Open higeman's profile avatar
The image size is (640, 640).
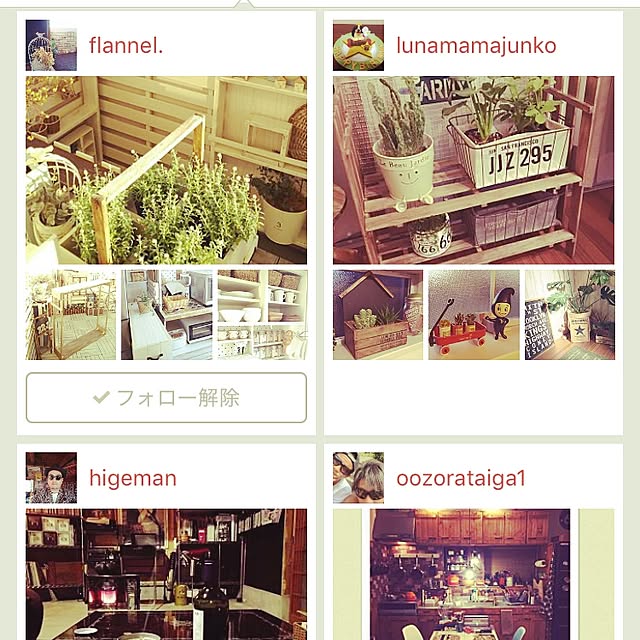(x=51, y=478)
